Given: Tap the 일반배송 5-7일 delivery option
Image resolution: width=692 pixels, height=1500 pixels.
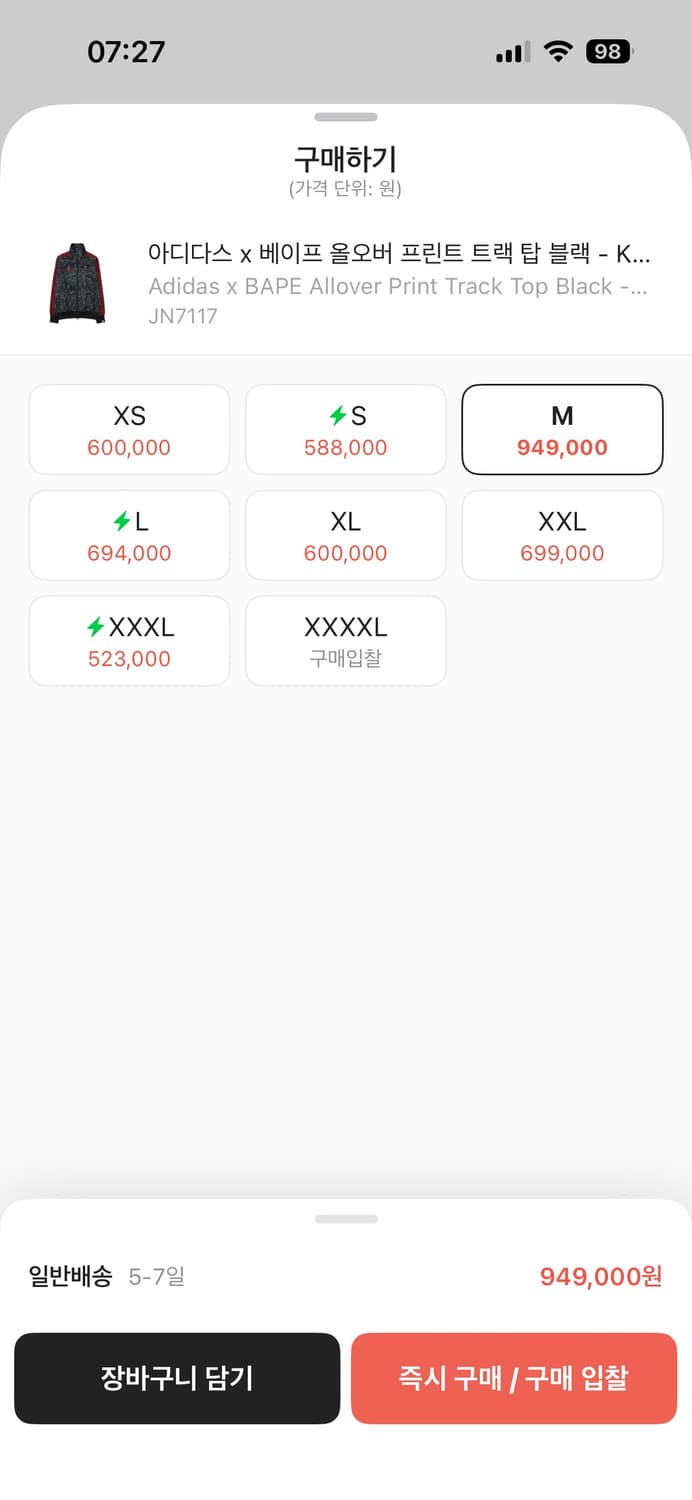Looking at the screenshot, I should 108,1276.
